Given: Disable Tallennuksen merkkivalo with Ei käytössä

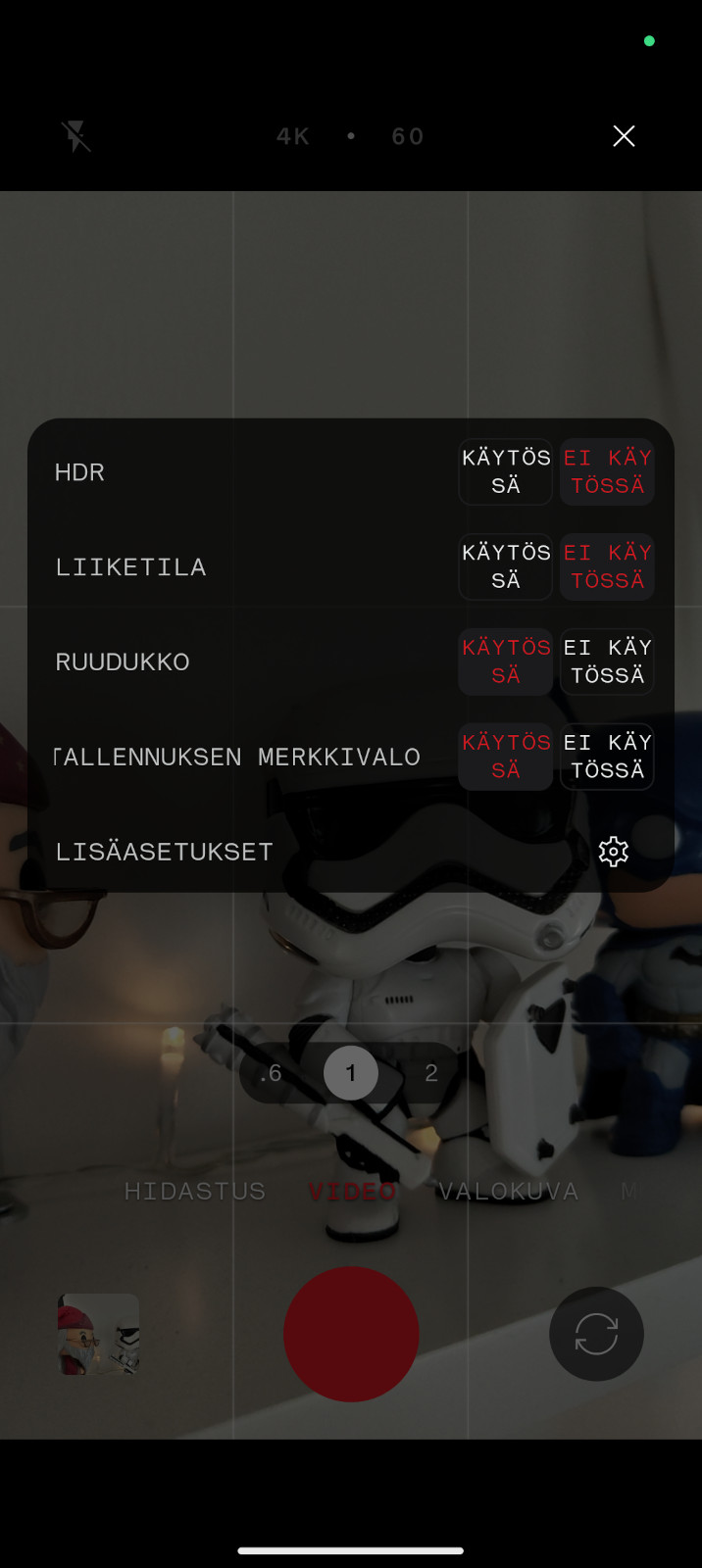Looking at the screenshot, I should coord(607,757).
